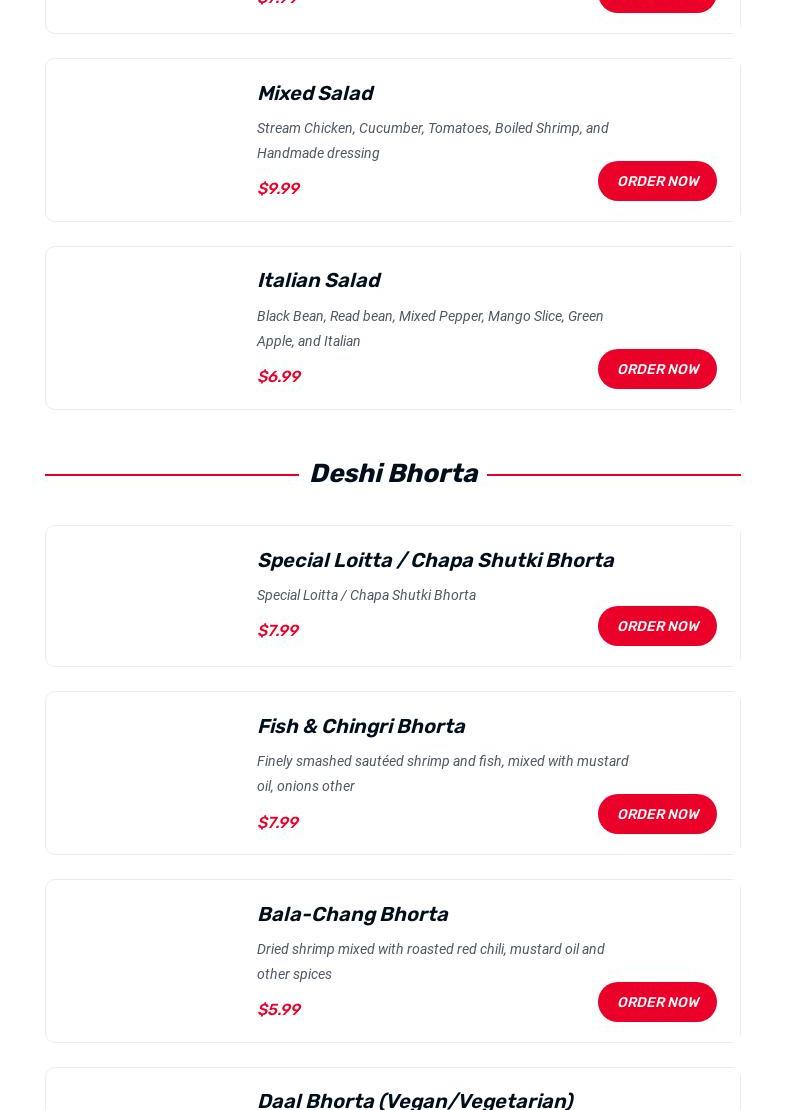Order the Fish & Chingri Bhorta
This screenshot has width=785, height=1110.
click(657, 814)
